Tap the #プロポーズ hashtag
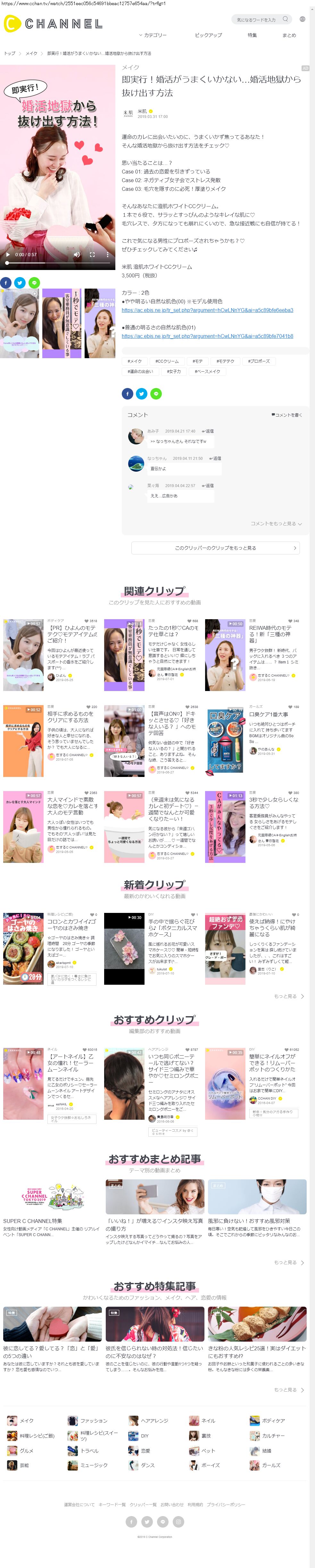This screenshot has height=1568, width=315. coord(259,361)
